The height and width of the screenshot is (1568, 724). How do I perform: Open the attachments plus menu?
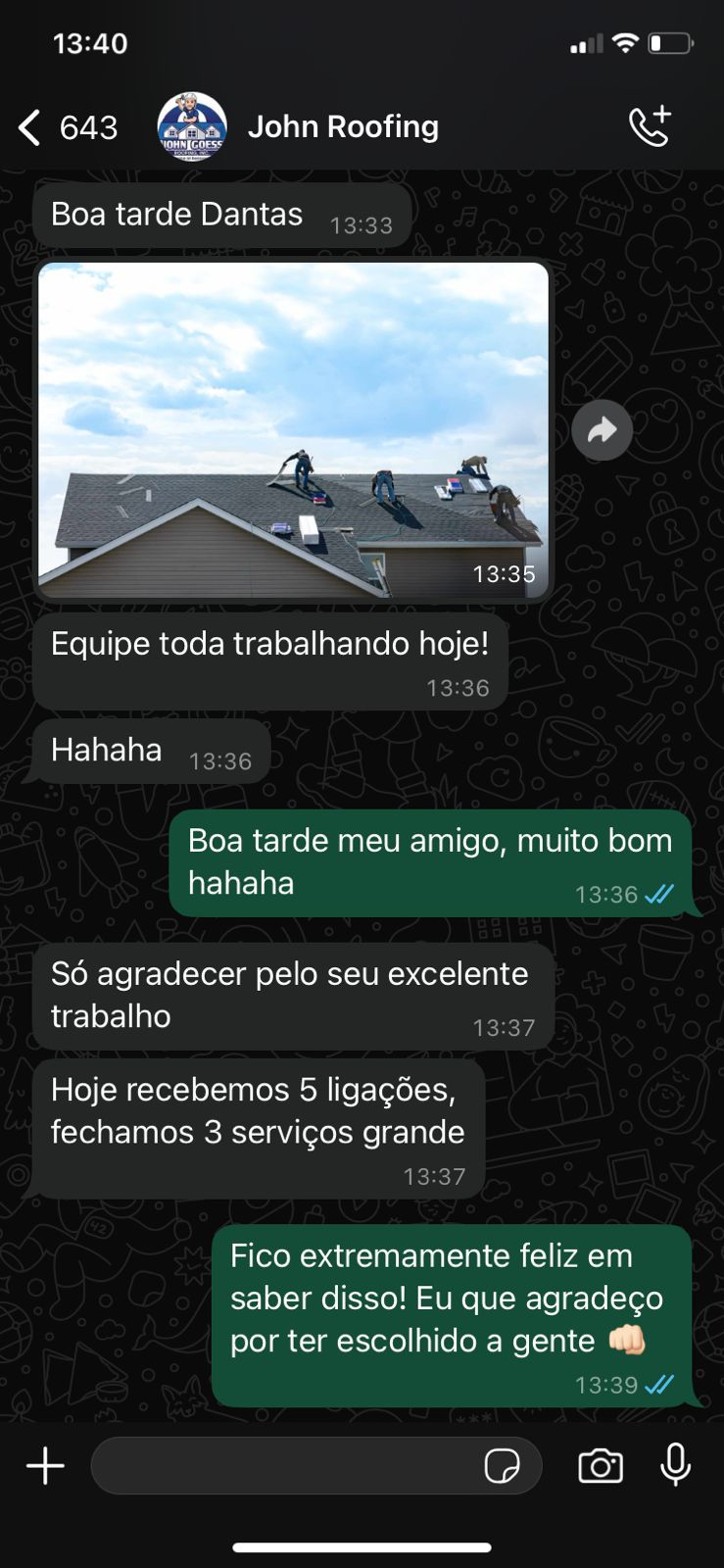pyautogui.click(x=45, y=1466)
